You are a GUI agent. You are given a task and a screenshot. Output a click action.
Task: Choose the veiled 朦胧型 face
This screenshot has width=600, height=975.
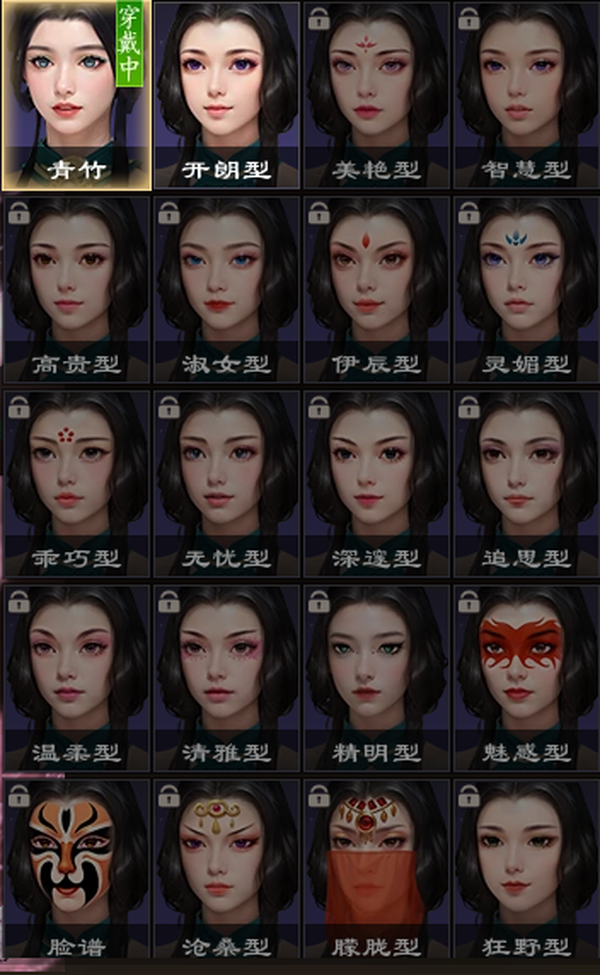click(x=376, y=869)
